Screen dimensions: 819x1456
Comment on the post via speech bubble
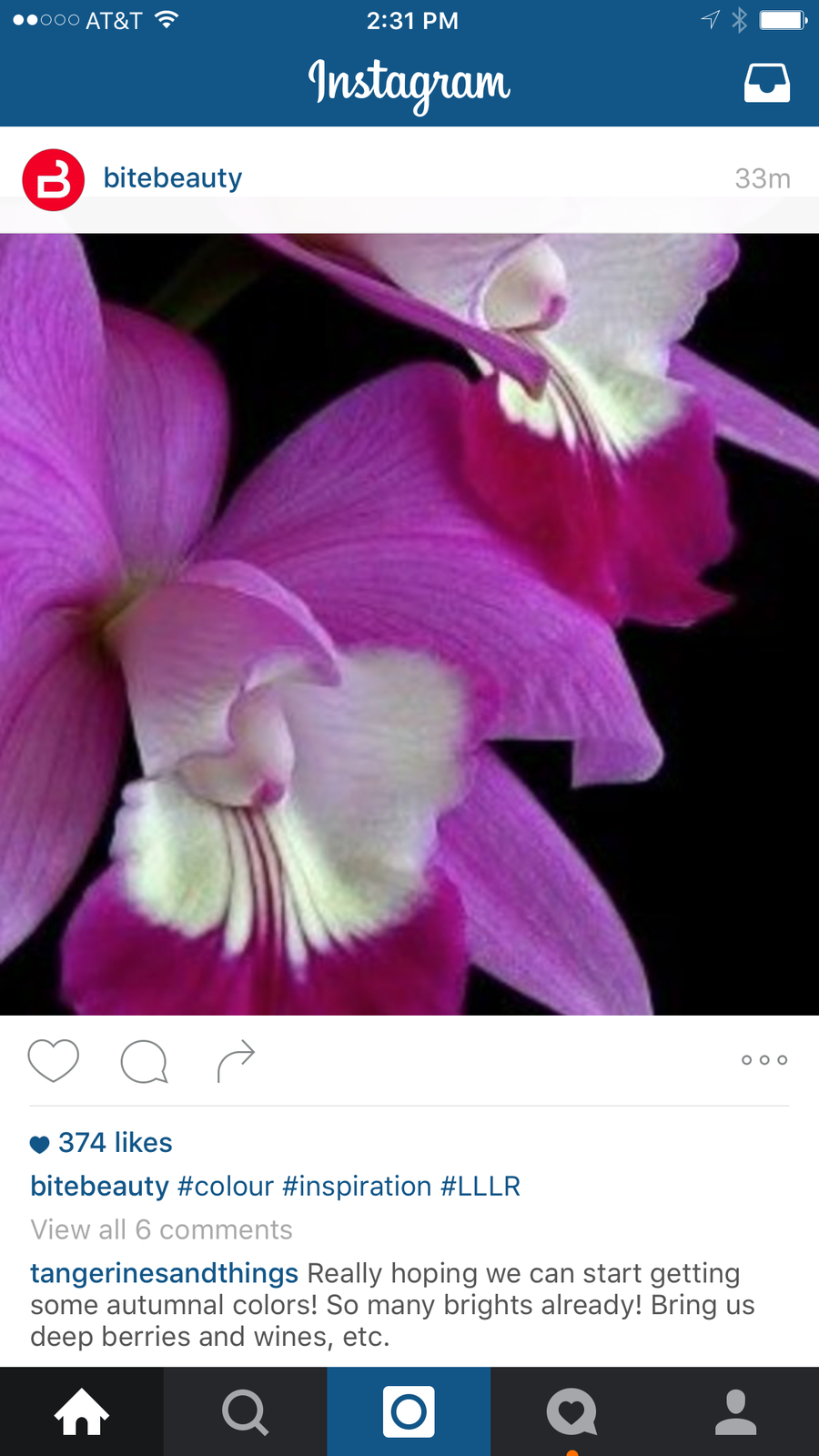click(x=144, y=1061)
